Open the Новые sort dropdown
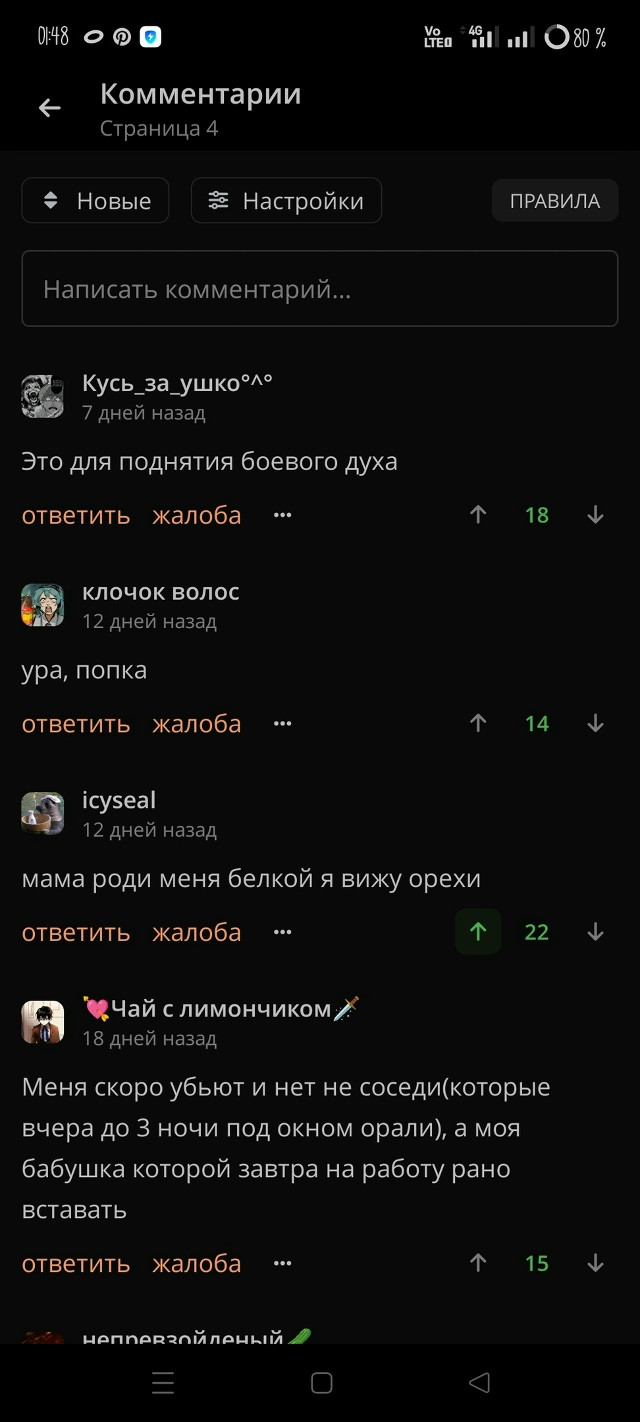 pyautogui.click(x=96, y=201)
